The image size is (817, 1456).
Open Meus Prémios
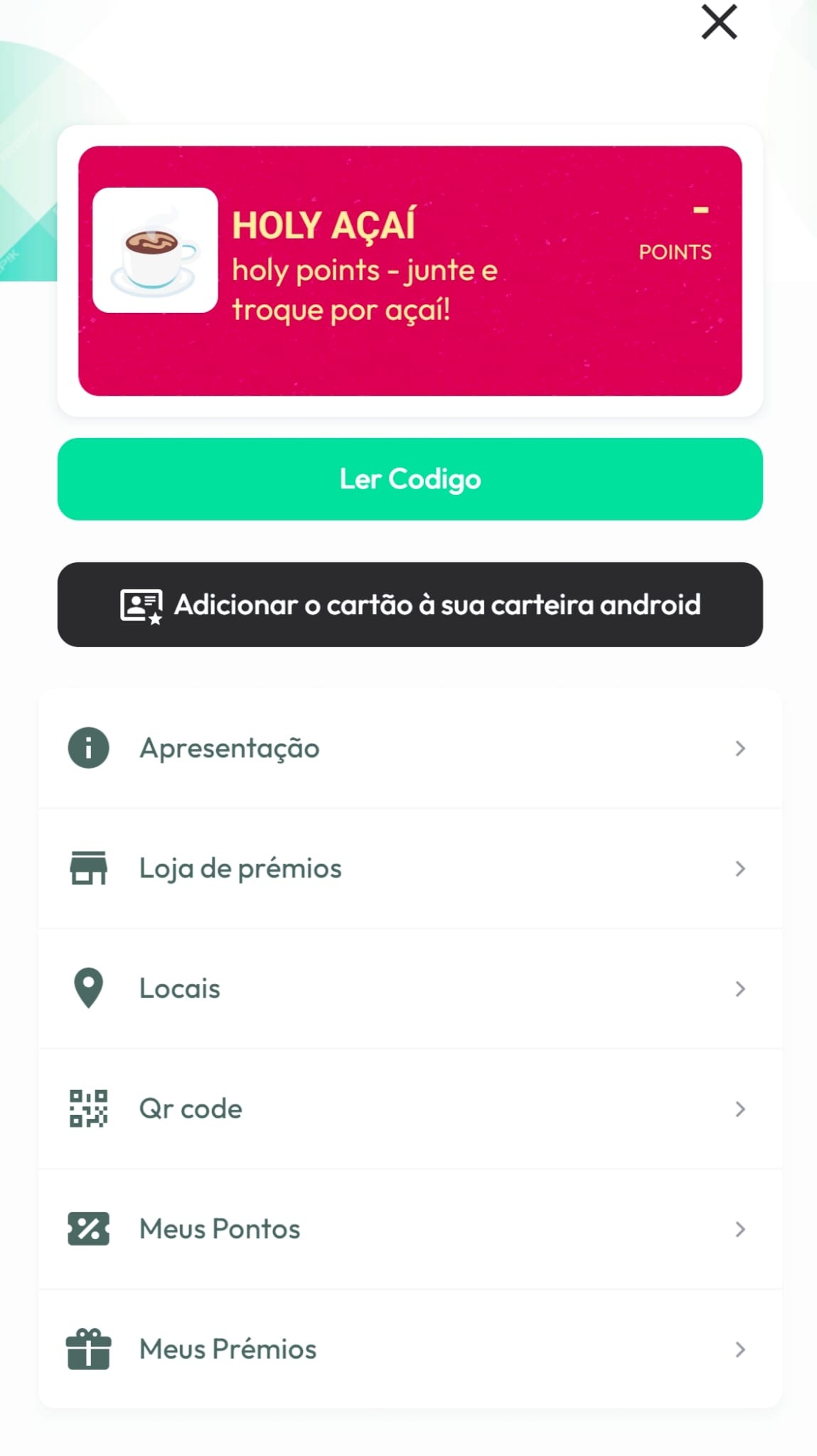410,1349
